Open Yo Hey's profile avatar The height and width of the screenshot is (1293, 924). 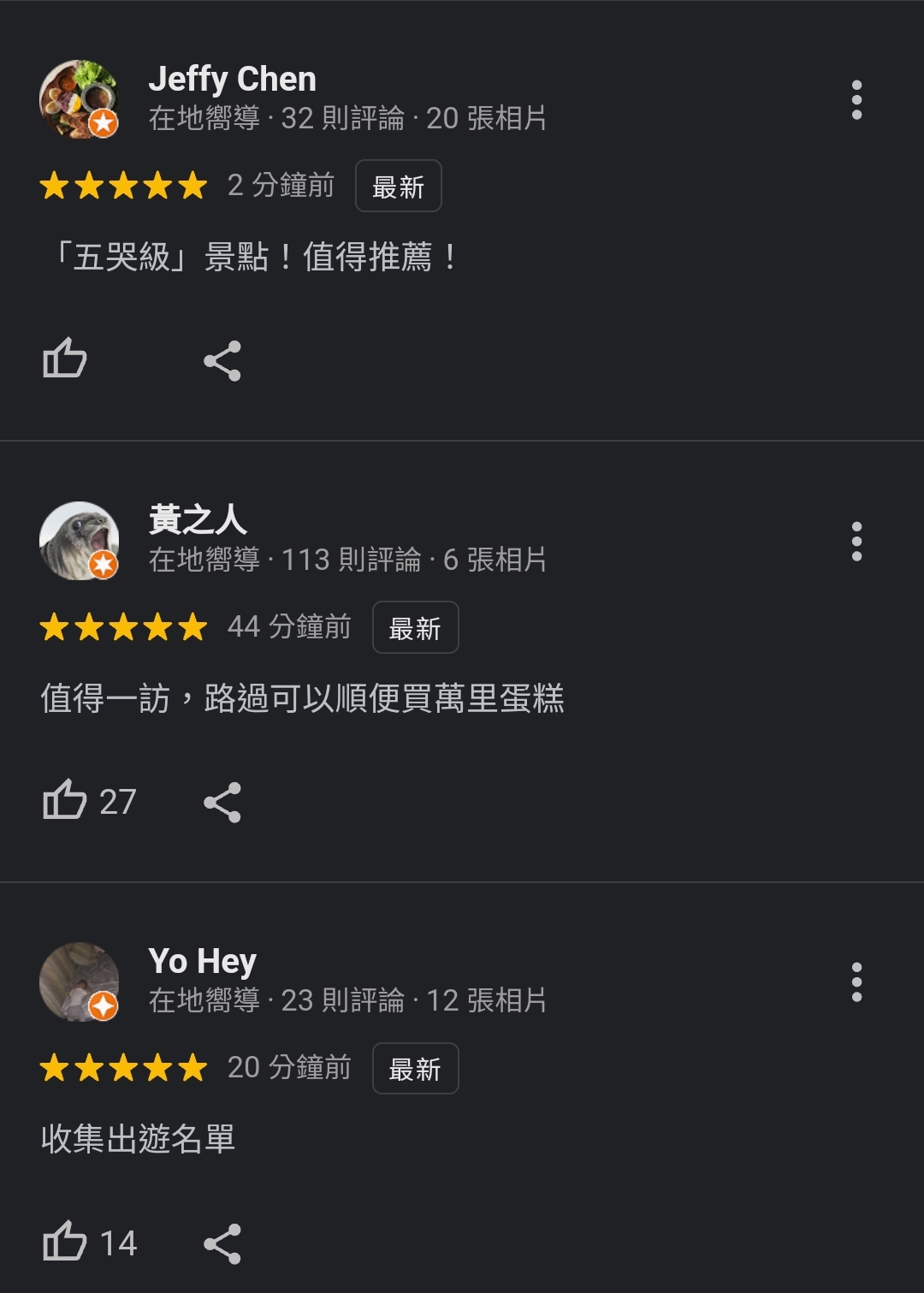point(79,982)
